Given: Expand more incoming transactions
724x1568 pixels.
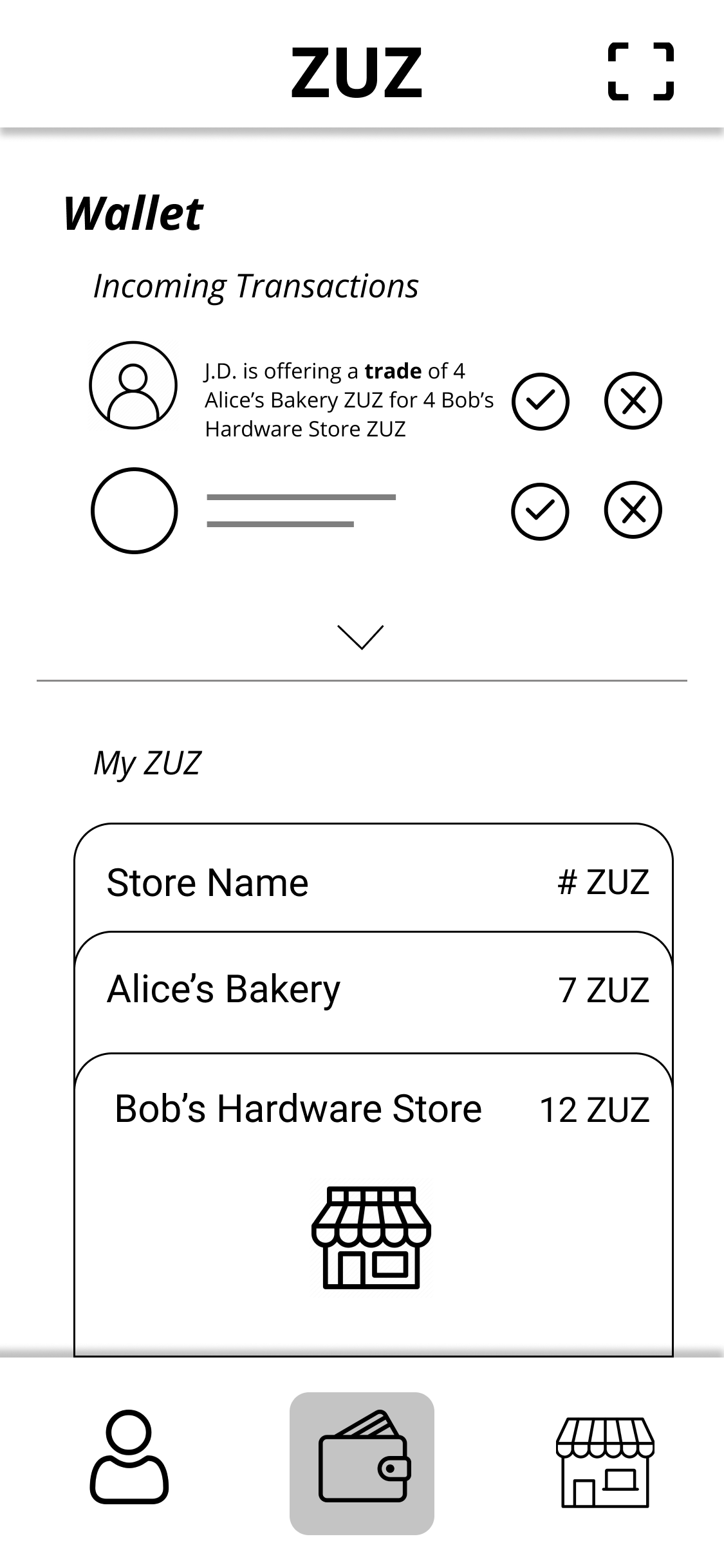Looking at the screenshot, I should [x=360, y=637].
